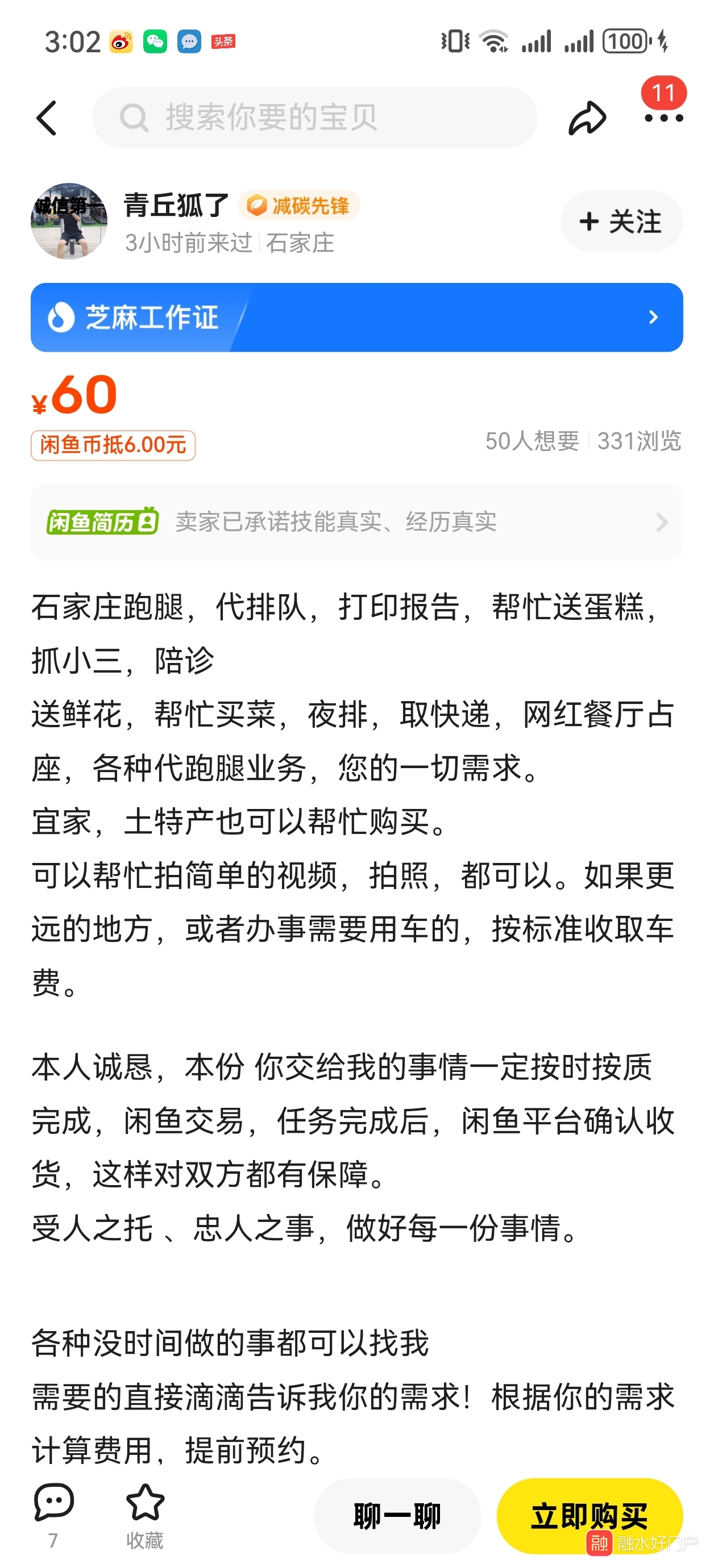Follow the seller with 关注 button
Screen dimensions: 714x1568
point(621,221)
